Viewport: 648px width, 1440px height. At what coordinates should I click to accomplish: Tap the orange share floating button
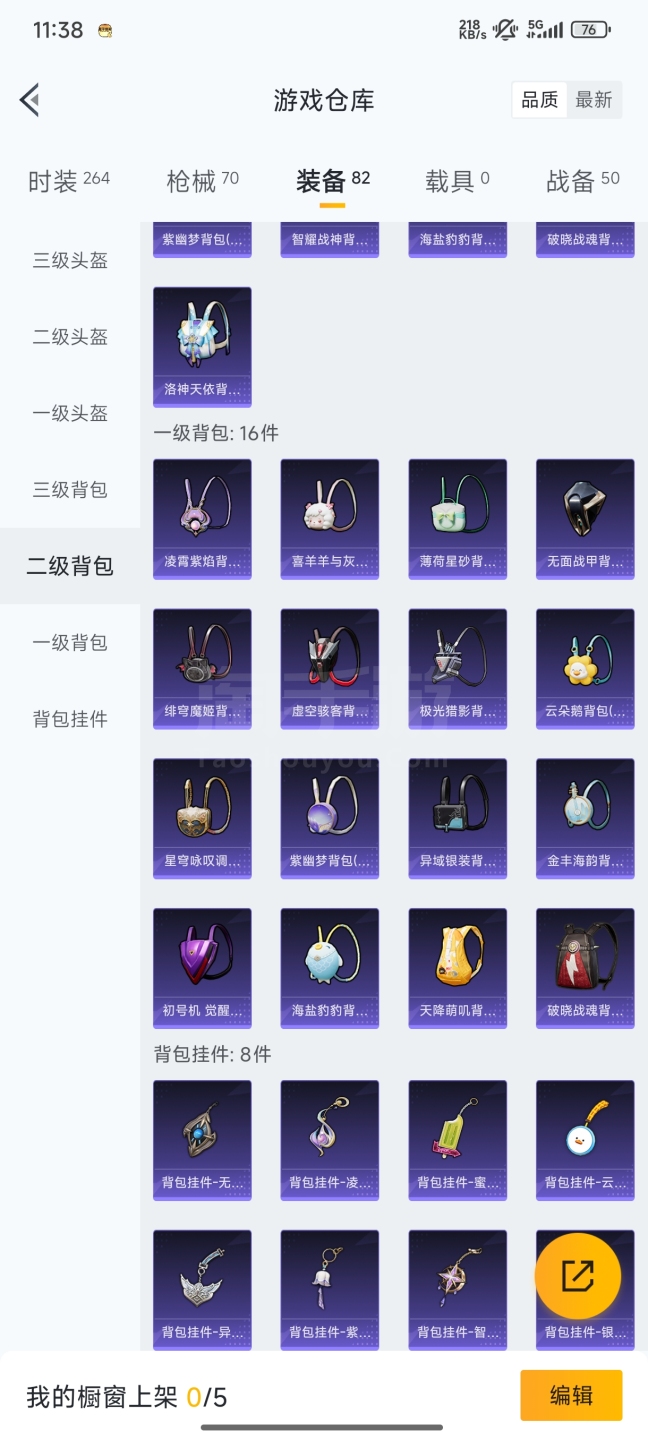(x=578, y=1276)
